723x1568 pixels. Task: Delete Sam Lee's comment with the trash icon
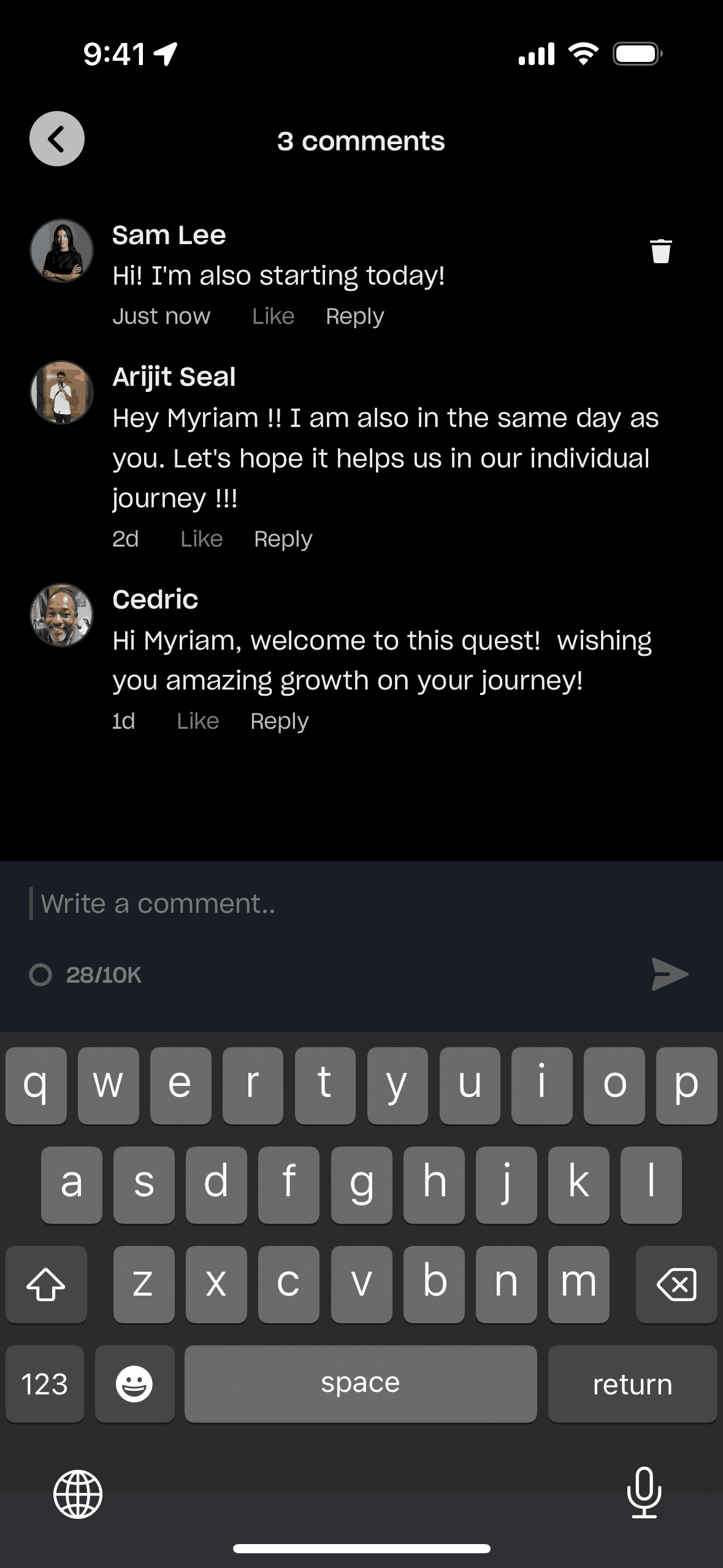coord(660,251)
